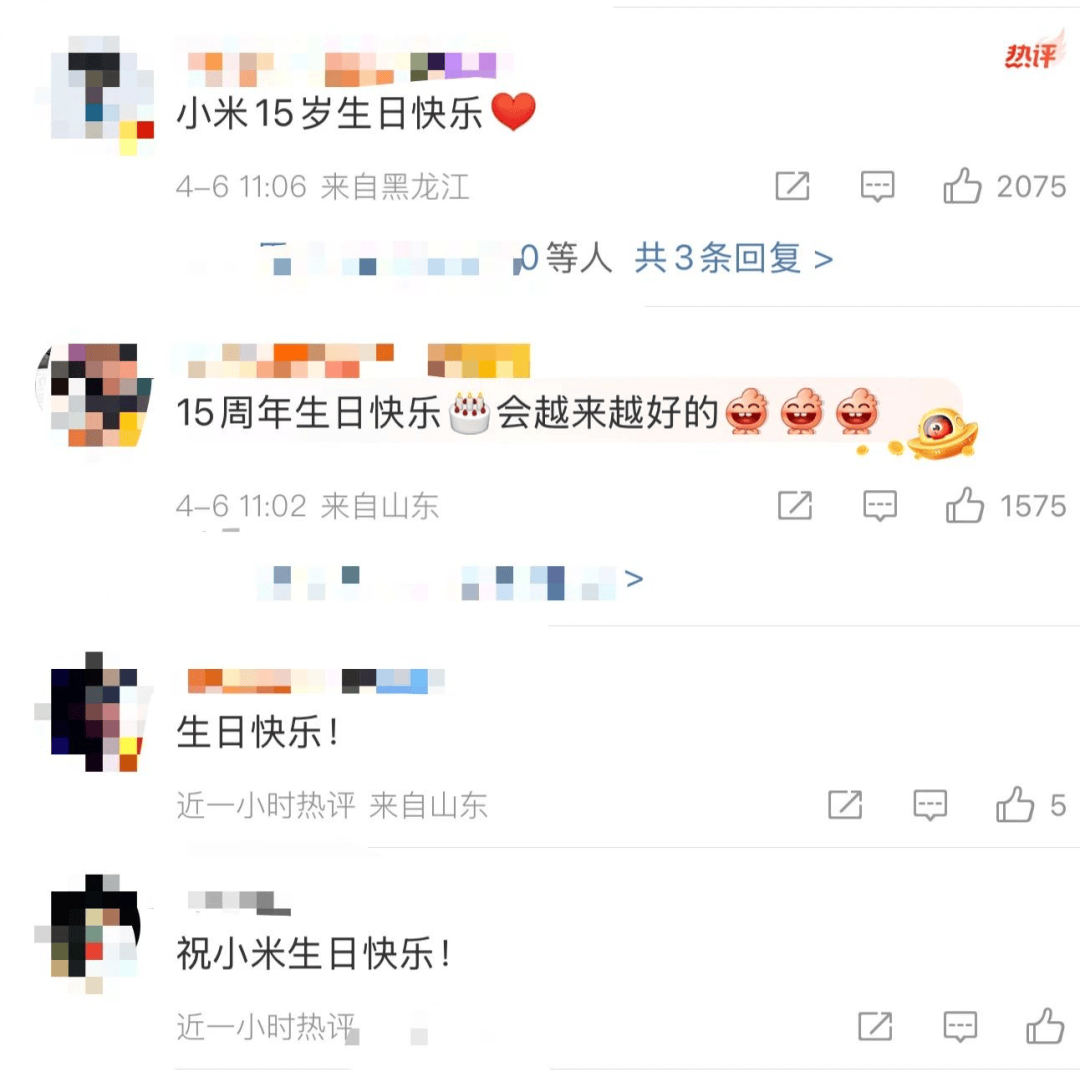
Task: Reply to the 15周年生日快乐 comment
Action: coord(879,506)
